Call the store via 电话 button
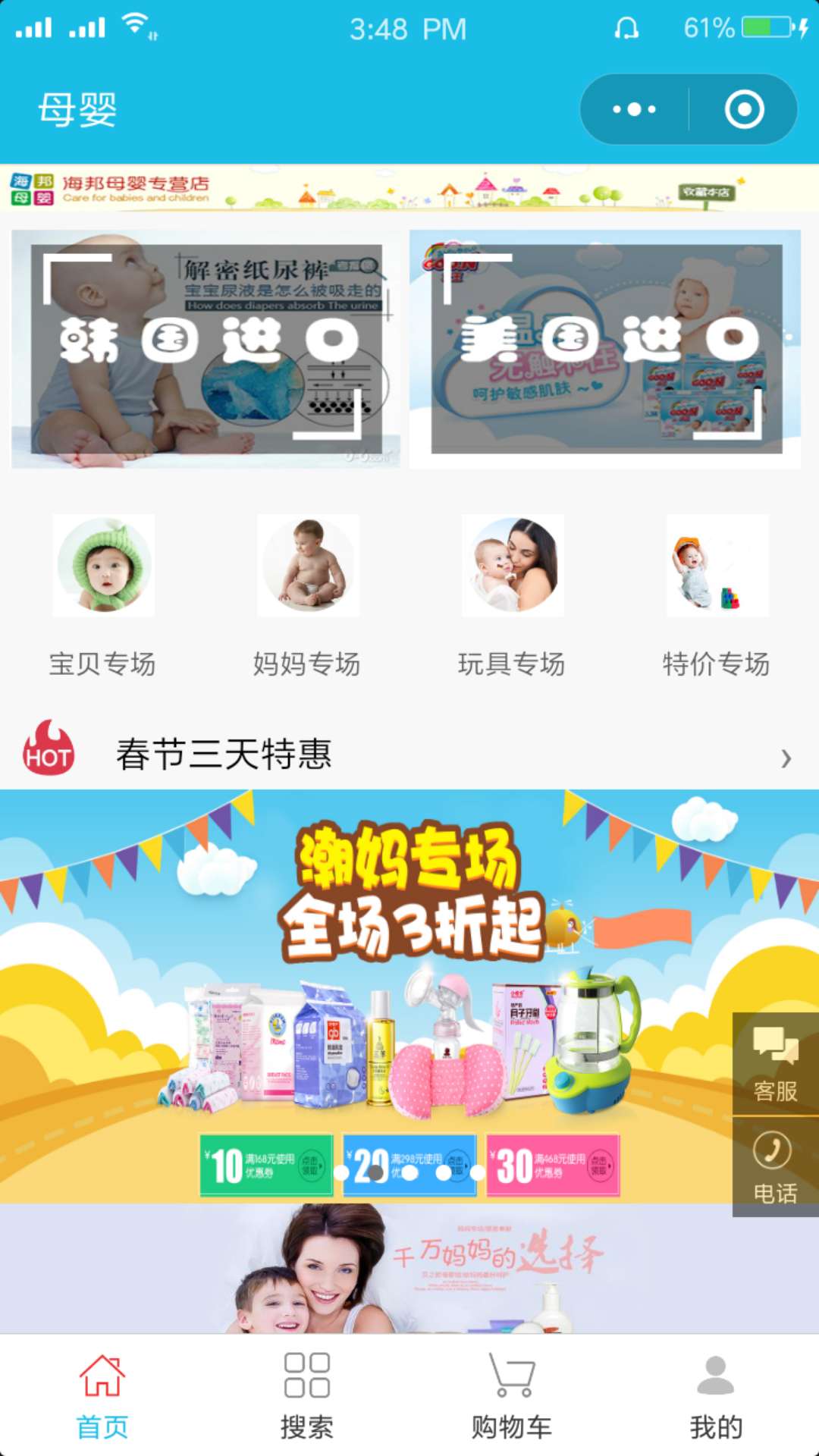 [776, 1167]
